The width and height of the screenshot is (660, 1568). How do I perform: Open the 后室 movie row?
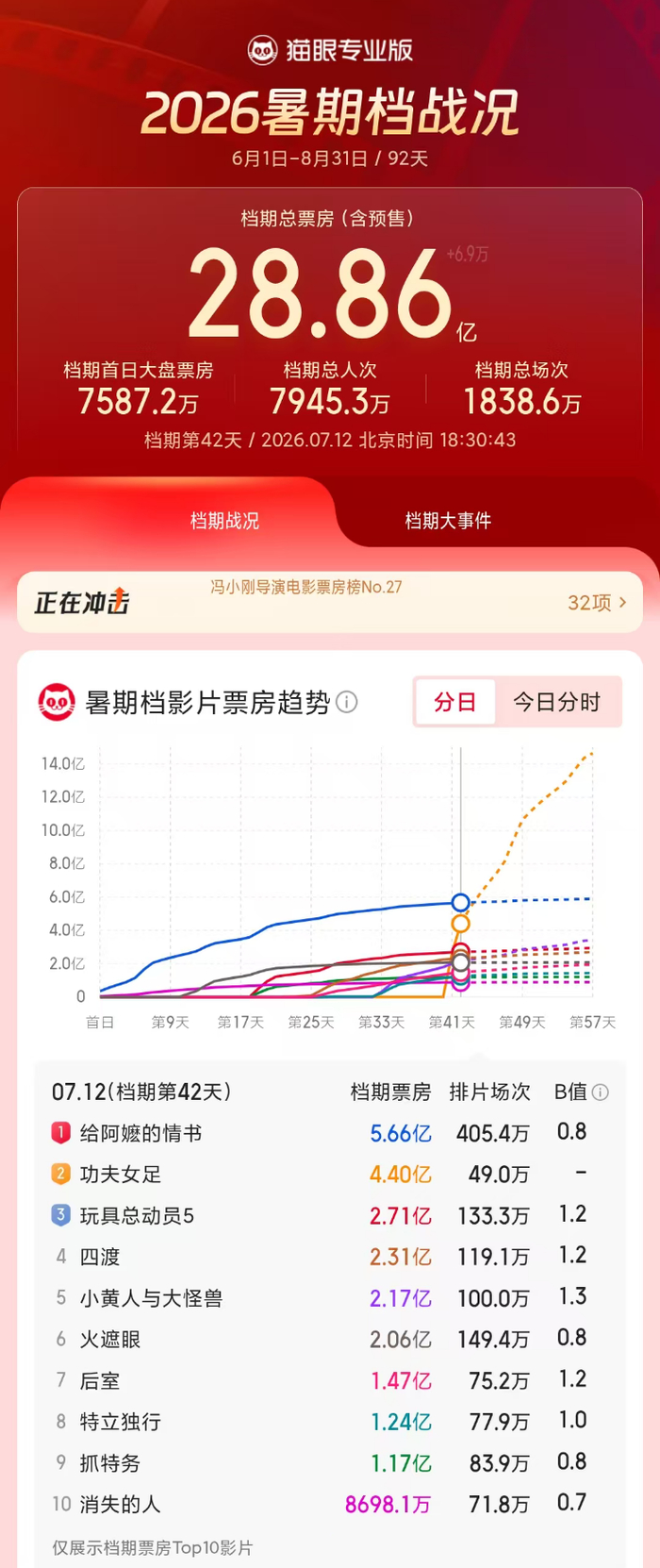pos(330,1381)
